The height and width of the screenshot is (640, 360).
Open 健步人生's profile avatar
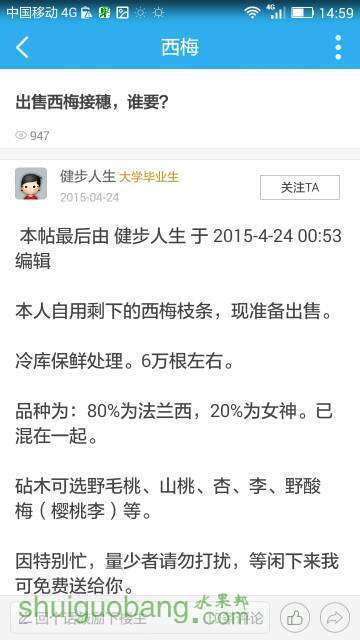(x=31, y=184)
